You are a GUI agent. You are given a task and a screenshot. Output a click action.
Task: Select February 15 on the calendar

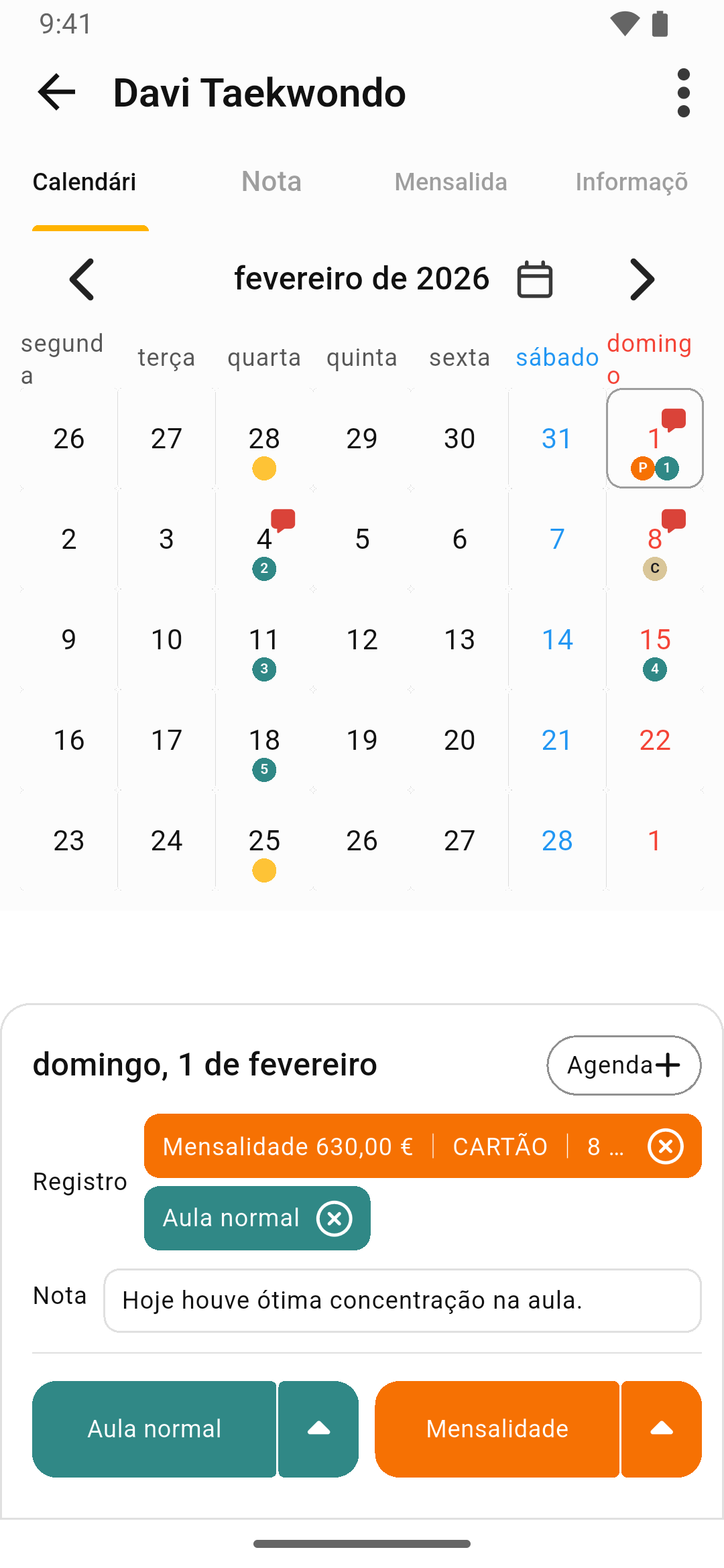click(655, 641)
